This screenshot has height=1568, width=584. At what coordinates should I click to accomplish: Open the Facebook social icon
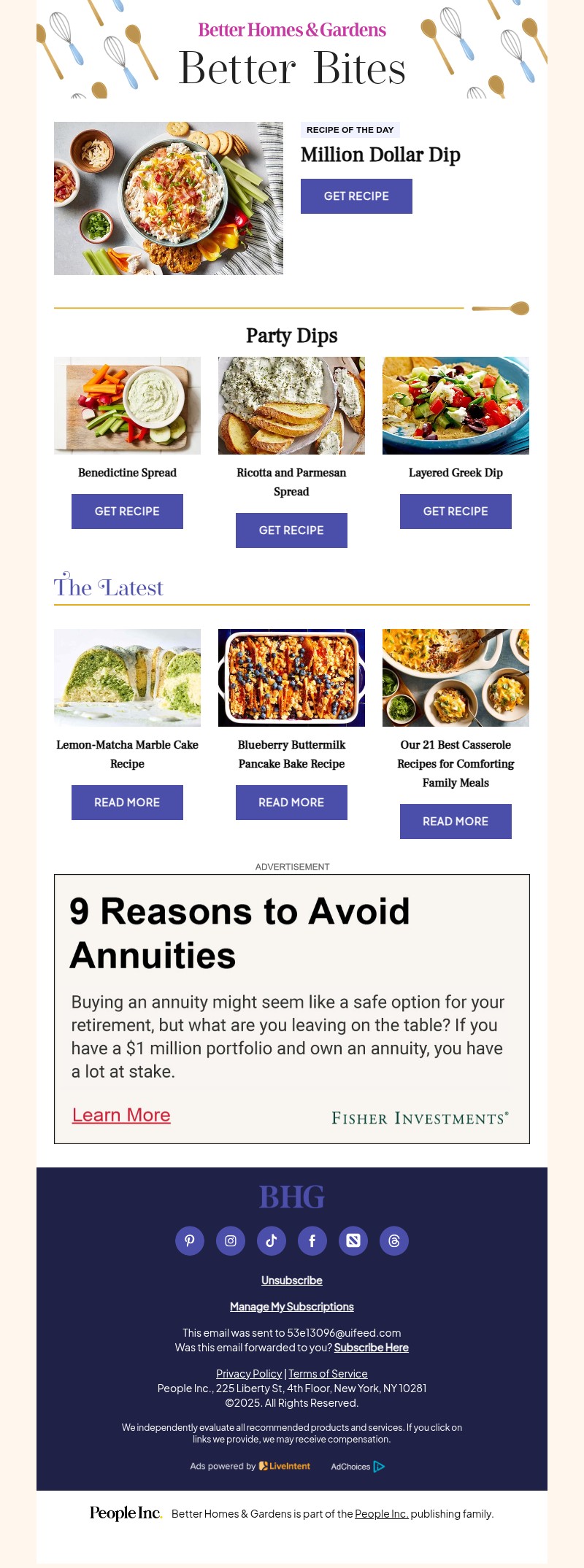click(312, 1241)
